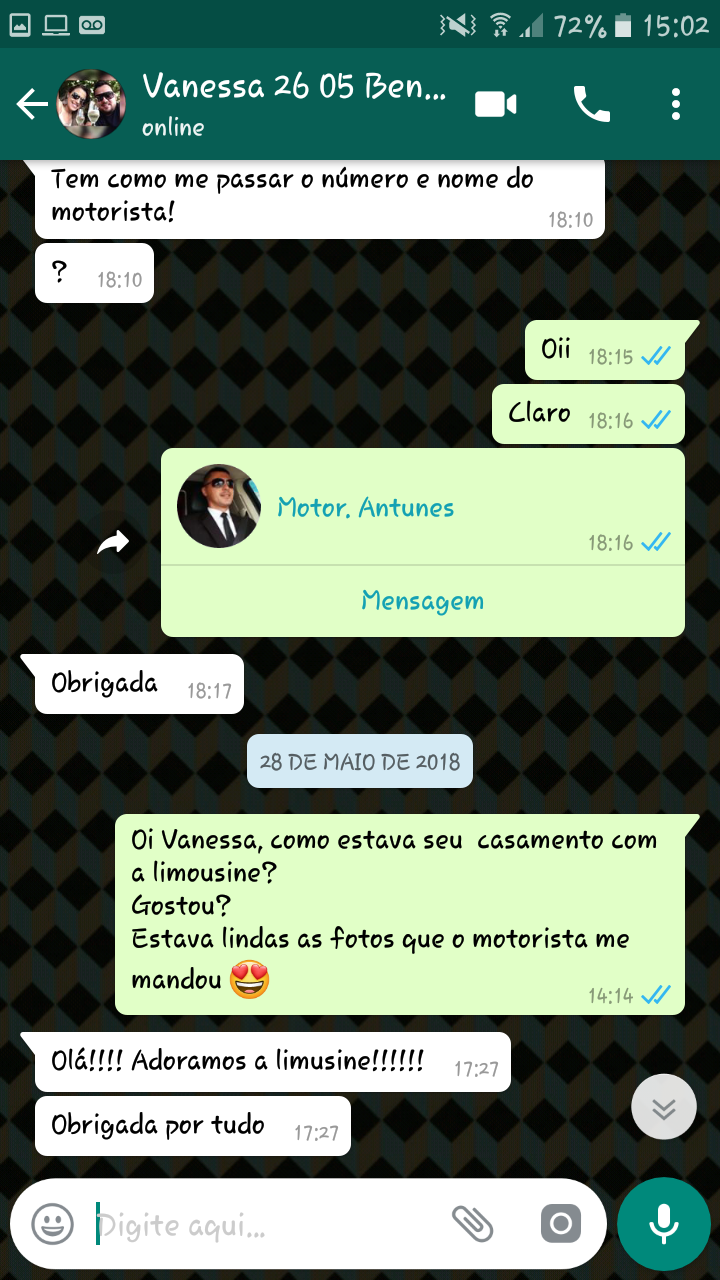Open the chat options three-dot menu
The image size is (720, 1280).
click(x=676, y=103)
